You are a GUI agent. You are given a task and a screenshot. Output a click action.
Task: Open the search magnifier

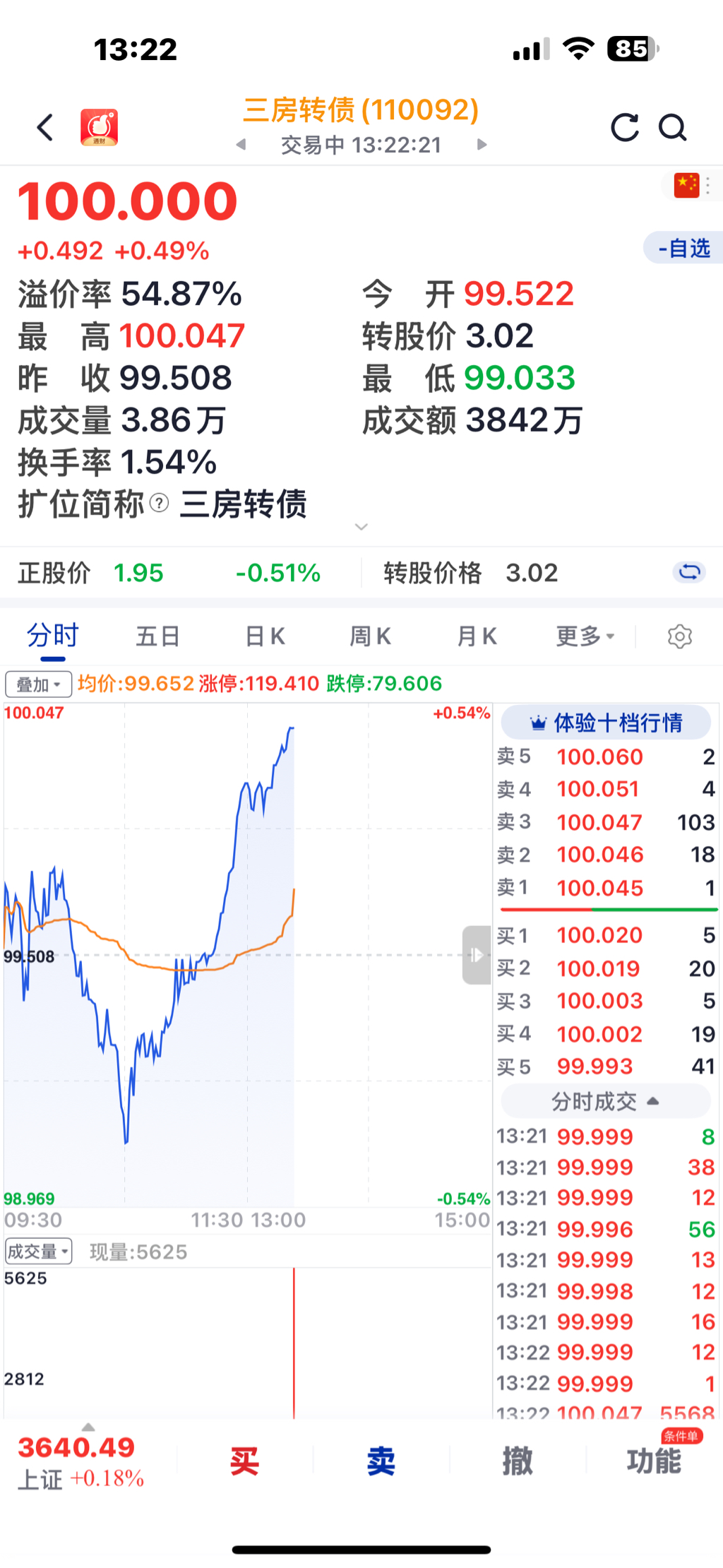(672, 128)
